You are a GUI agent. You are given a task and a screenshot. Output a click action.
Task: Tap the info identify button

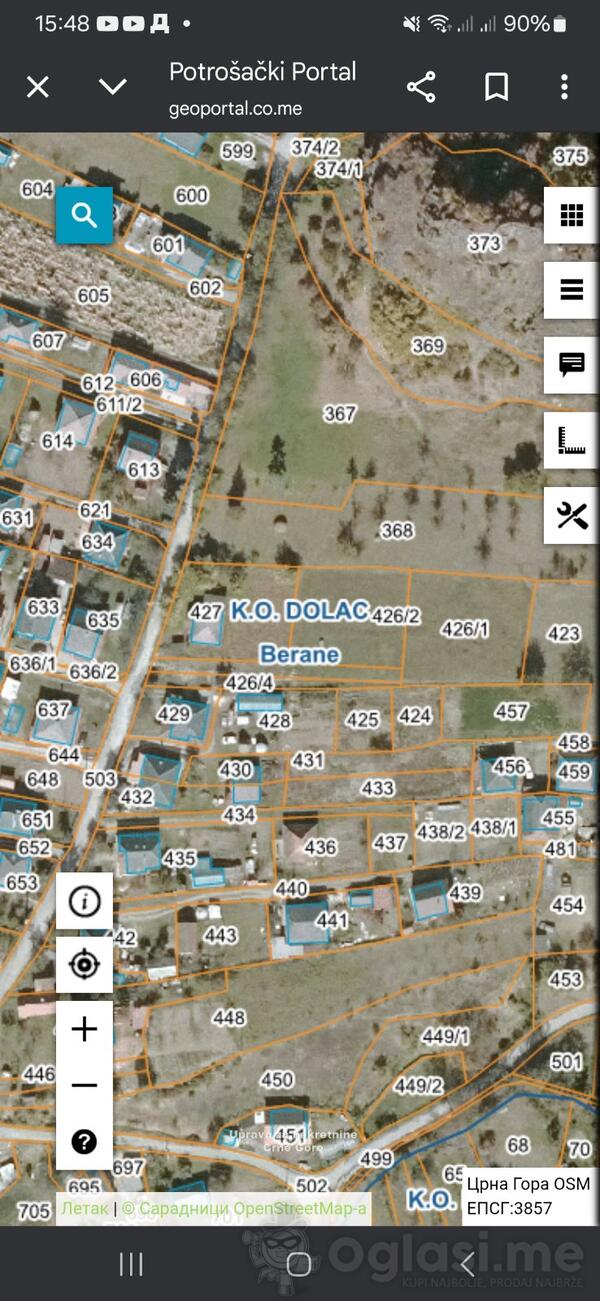[84, 901]
